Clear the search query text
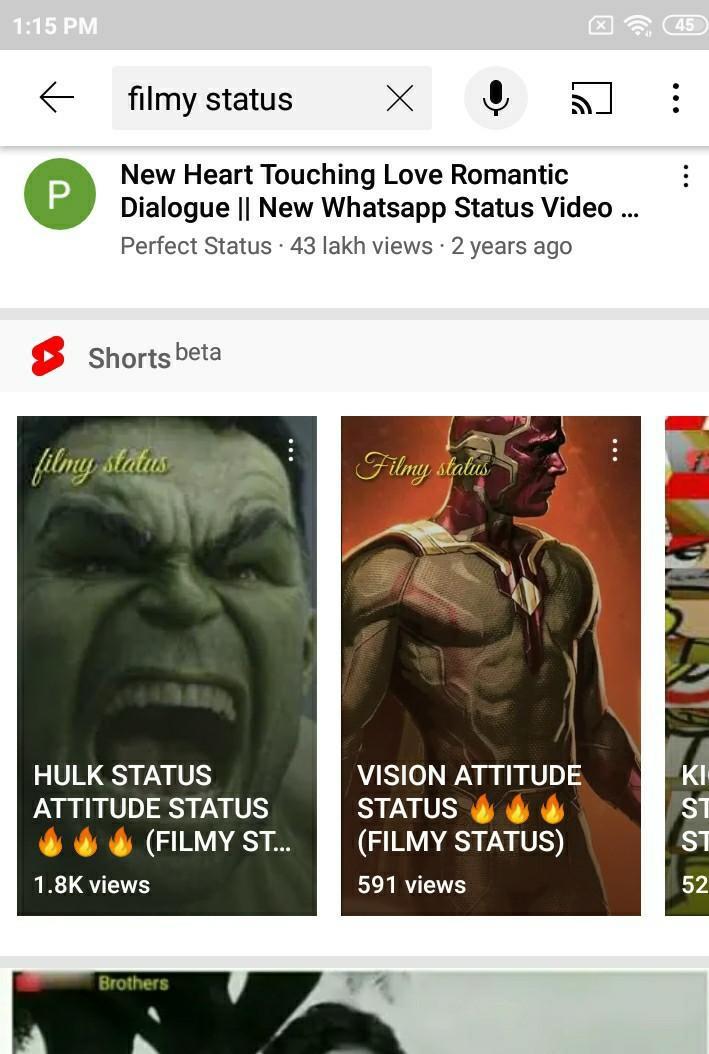Viewport: 709px width, 1054px height. tap(399, 98)
